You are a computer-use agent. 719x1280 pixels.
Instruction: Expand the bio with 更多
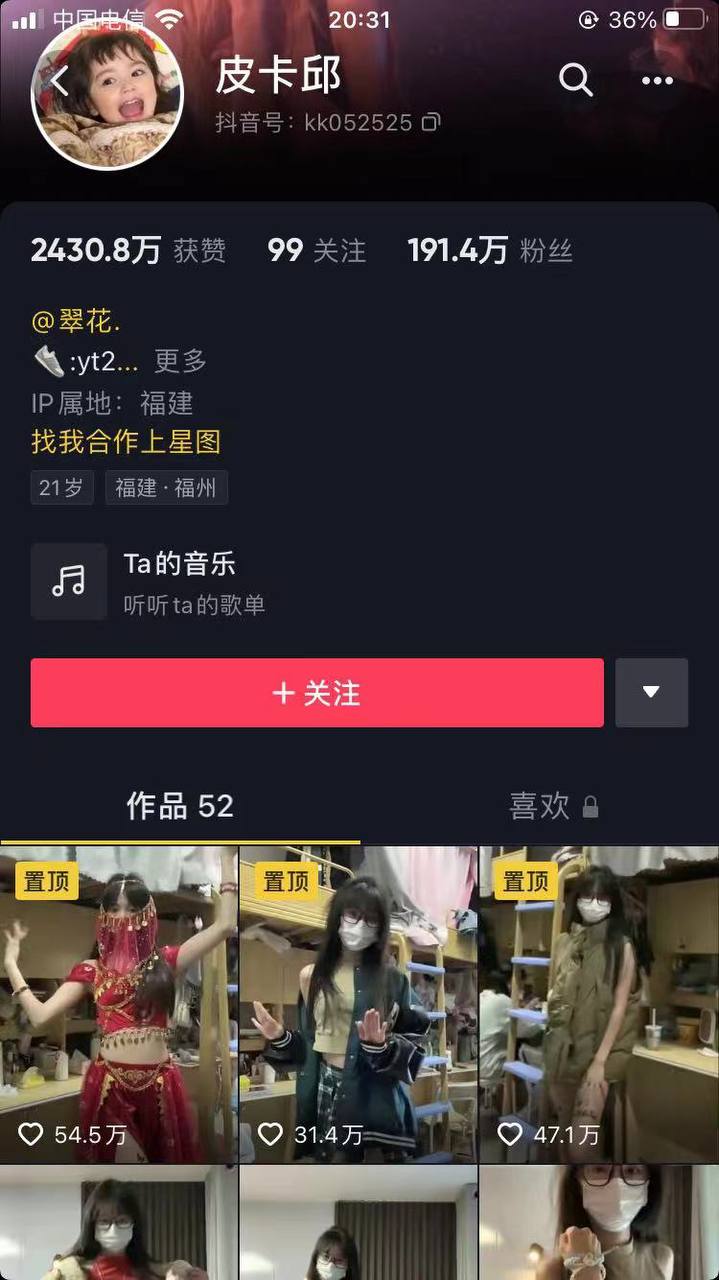point(180,361)
